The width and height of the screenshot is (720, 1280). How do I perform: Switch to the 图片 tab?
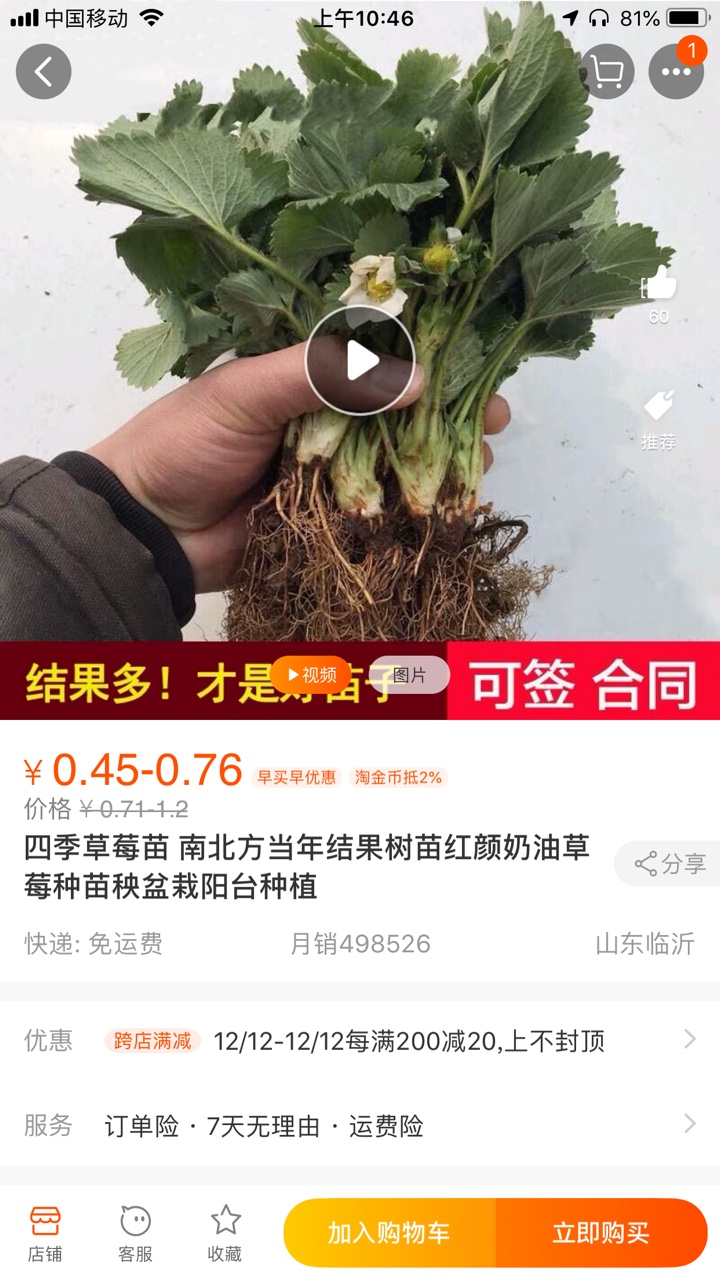[409, 675]
